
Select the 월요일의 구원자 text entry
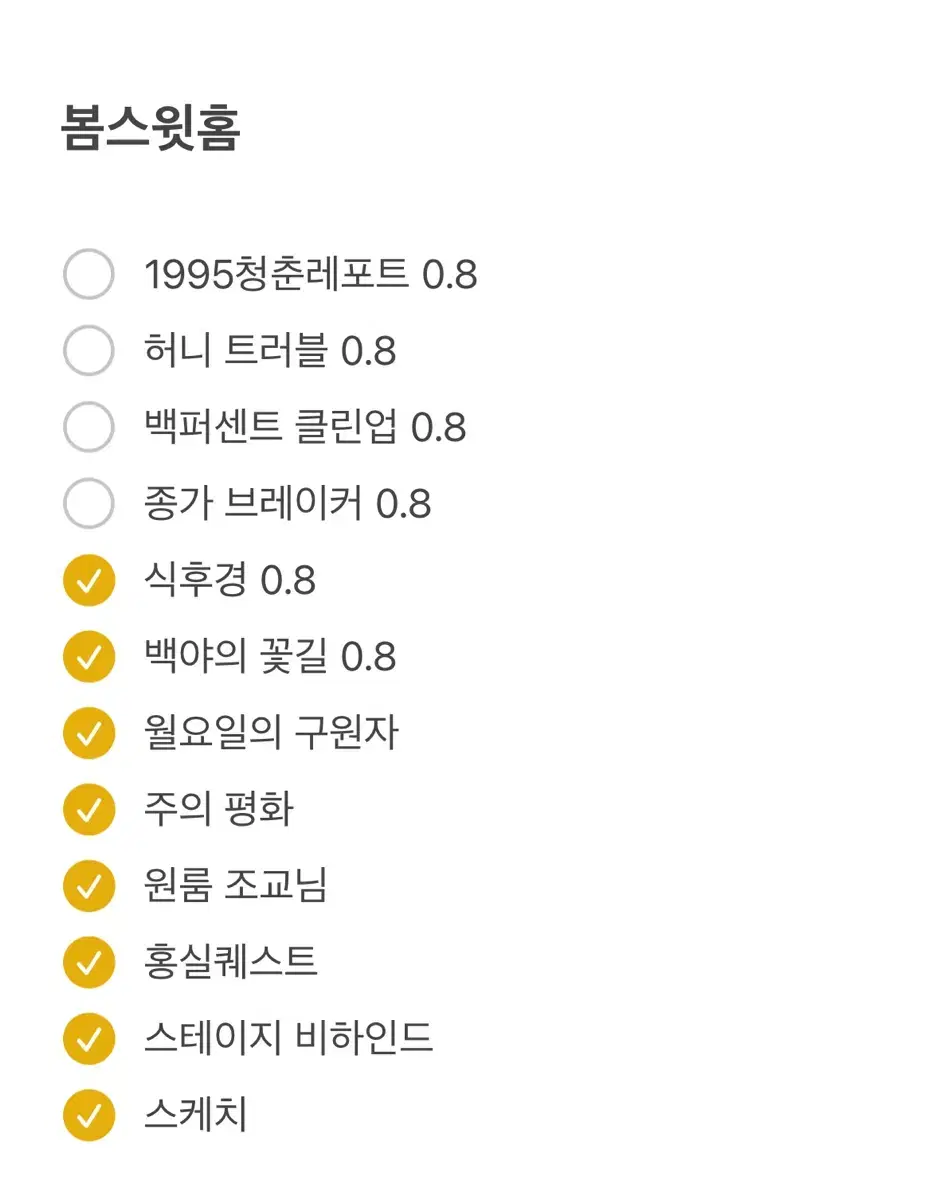click(x=270, y=732)
